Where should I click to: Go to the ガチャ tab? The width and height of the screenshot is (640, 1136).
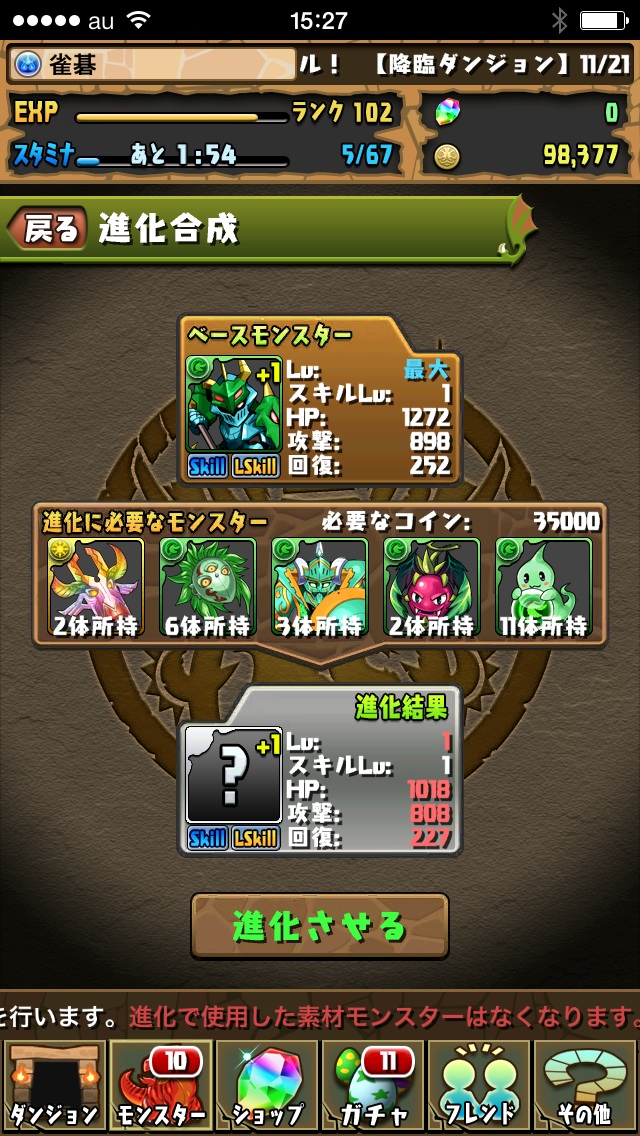(x=372, y=1085)
